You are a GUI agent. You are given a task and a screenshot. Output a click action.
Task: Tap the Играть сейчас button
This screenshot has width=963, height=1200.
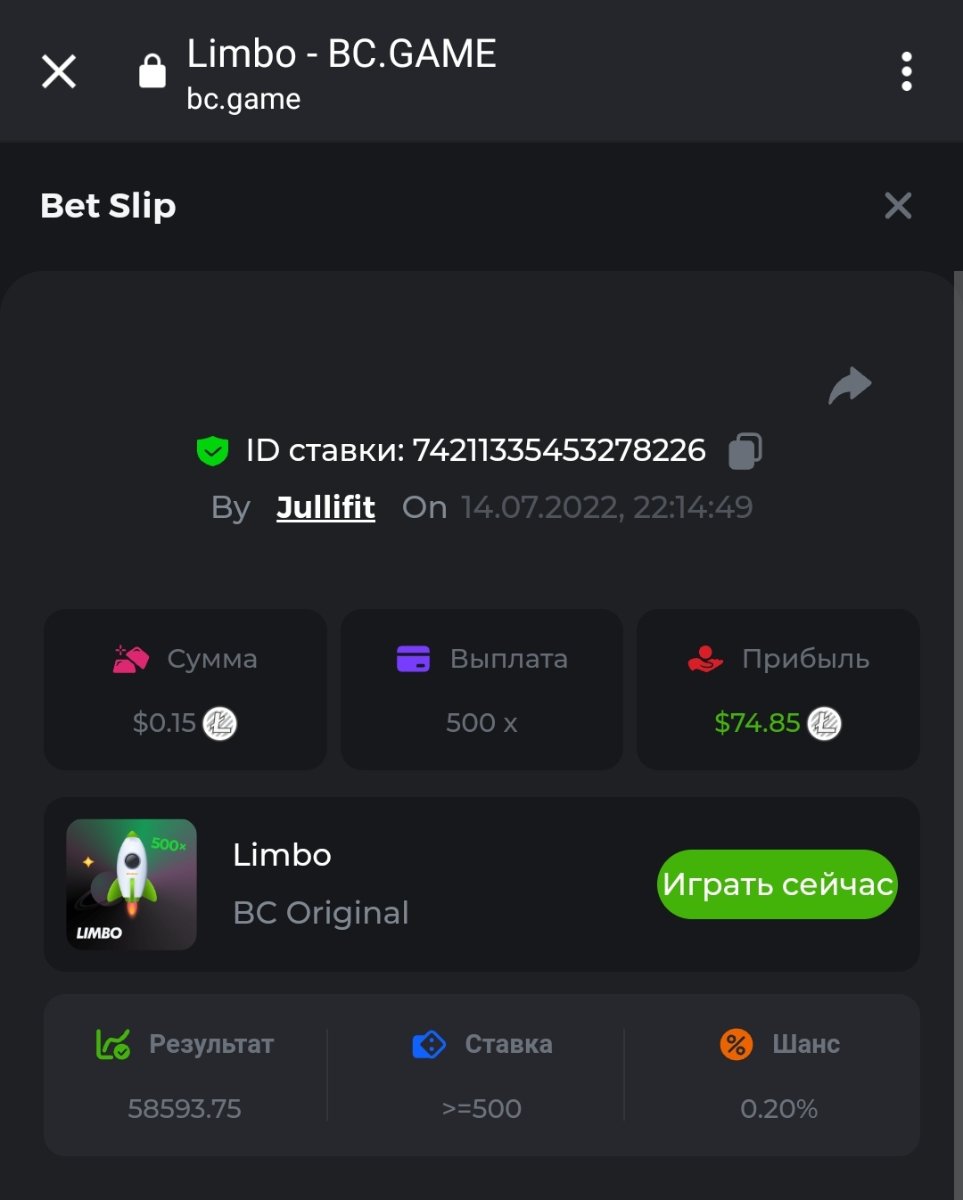[777, 884]
